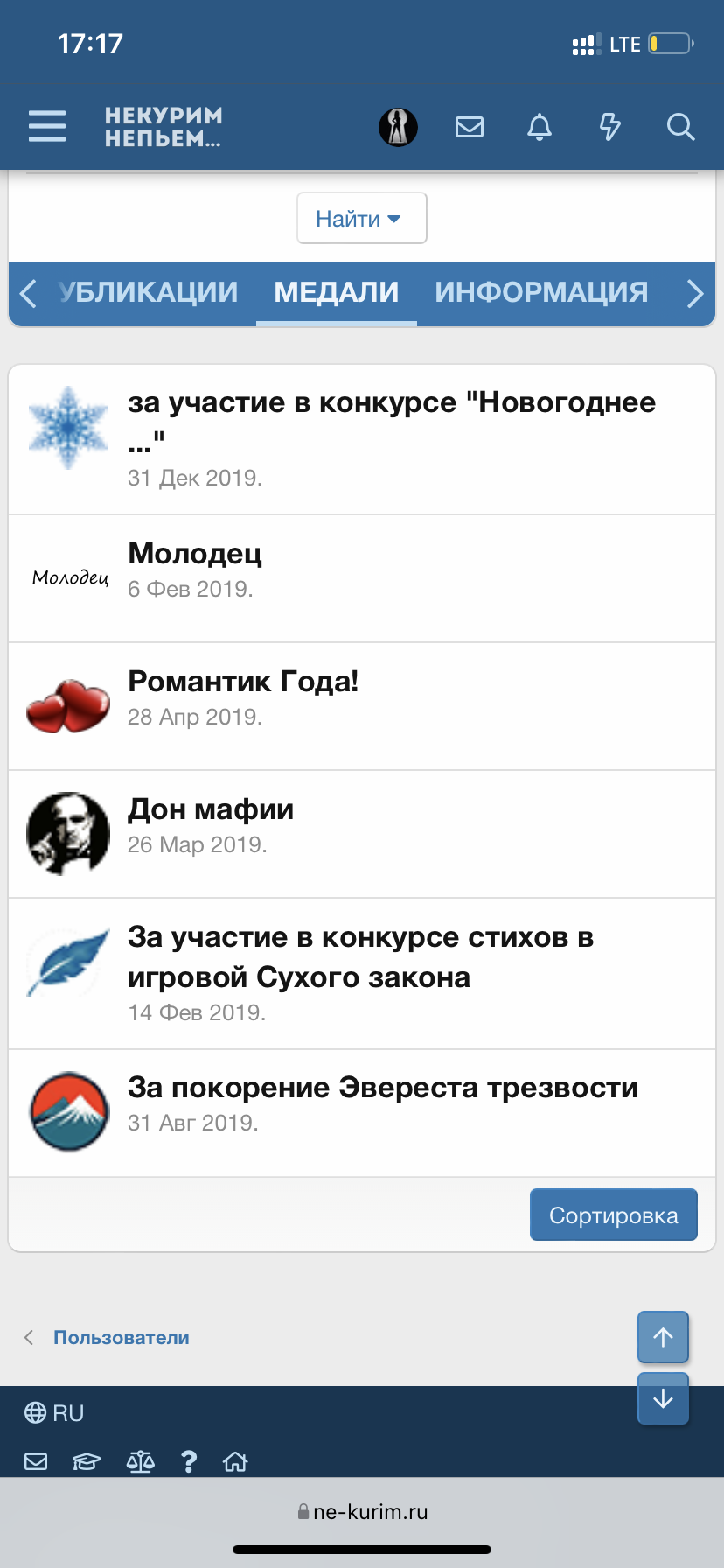The image size is (724, 1568).
Task: Open the lightning bolt activity icon
Action: 609,127
